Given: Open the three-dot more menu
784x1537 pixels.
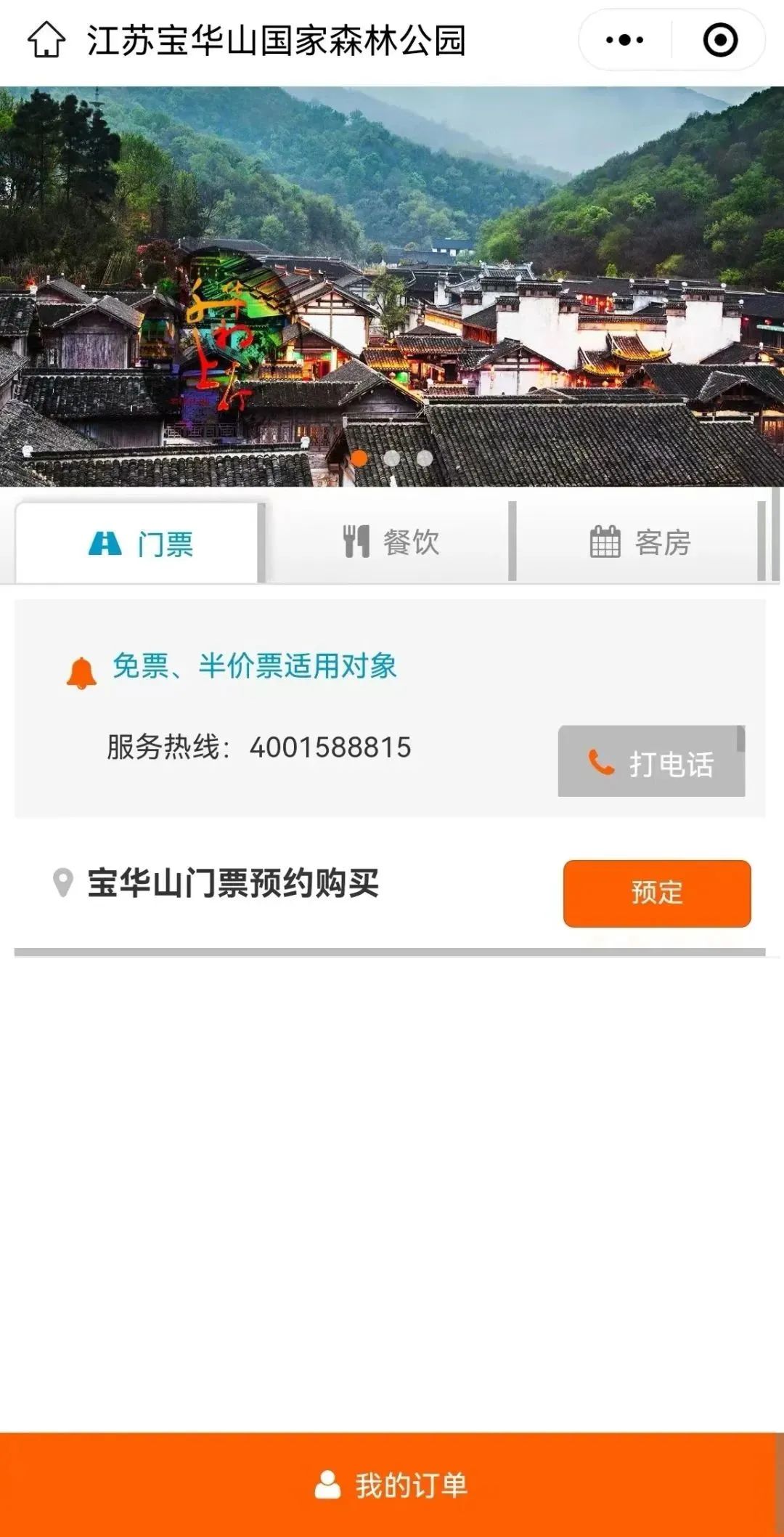Looking at the screenshot, I should pyautogui.click(x=624, y=40).
